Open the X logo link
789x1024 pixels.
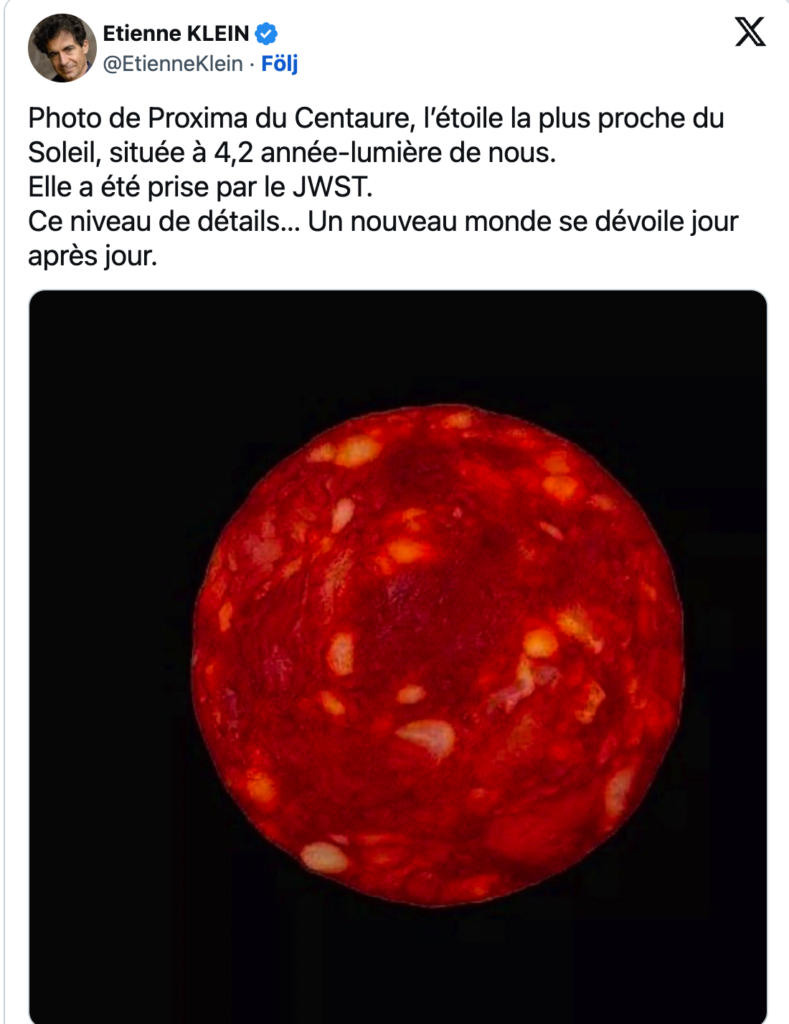point(750,31)
